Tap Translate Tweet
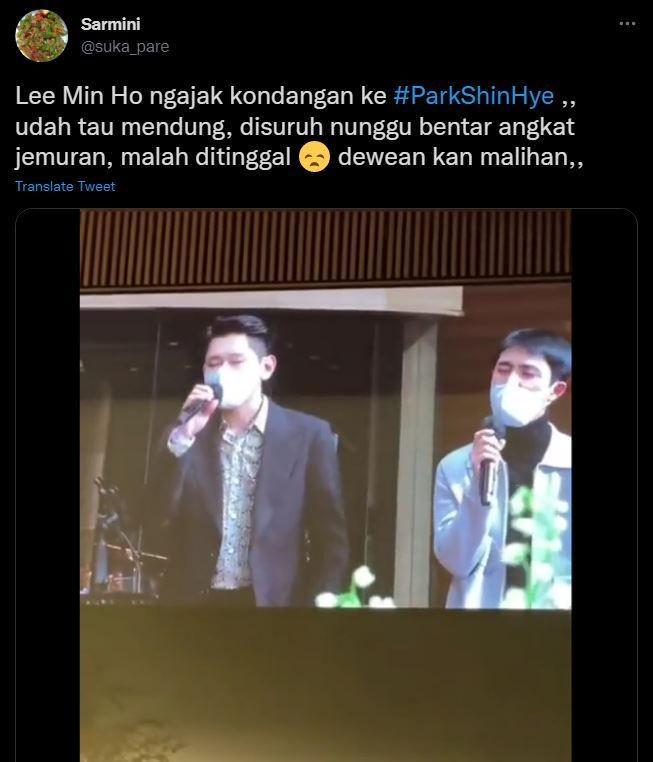653x762 pixels. (65, 187)
